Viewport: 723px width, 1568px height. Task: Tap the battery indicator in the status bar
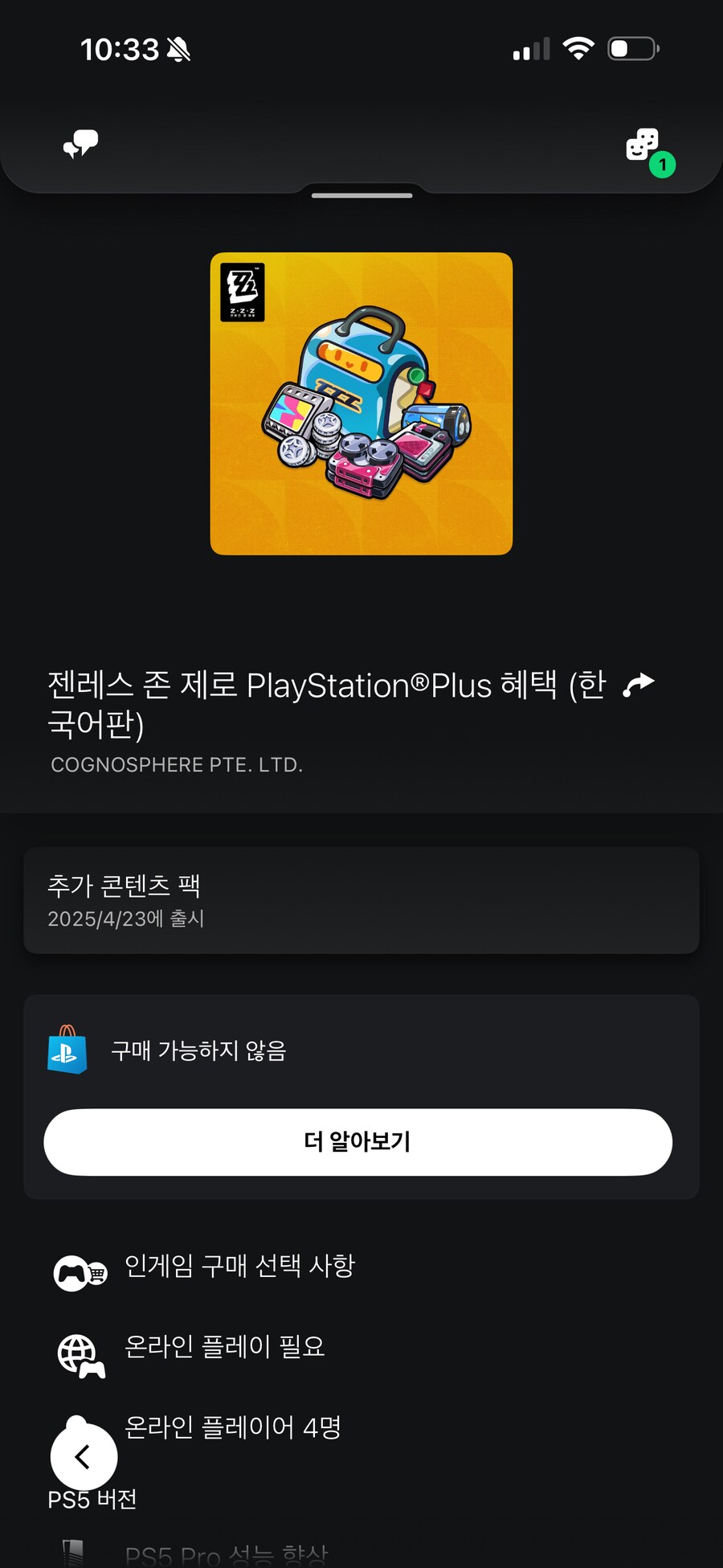(632, 48)
